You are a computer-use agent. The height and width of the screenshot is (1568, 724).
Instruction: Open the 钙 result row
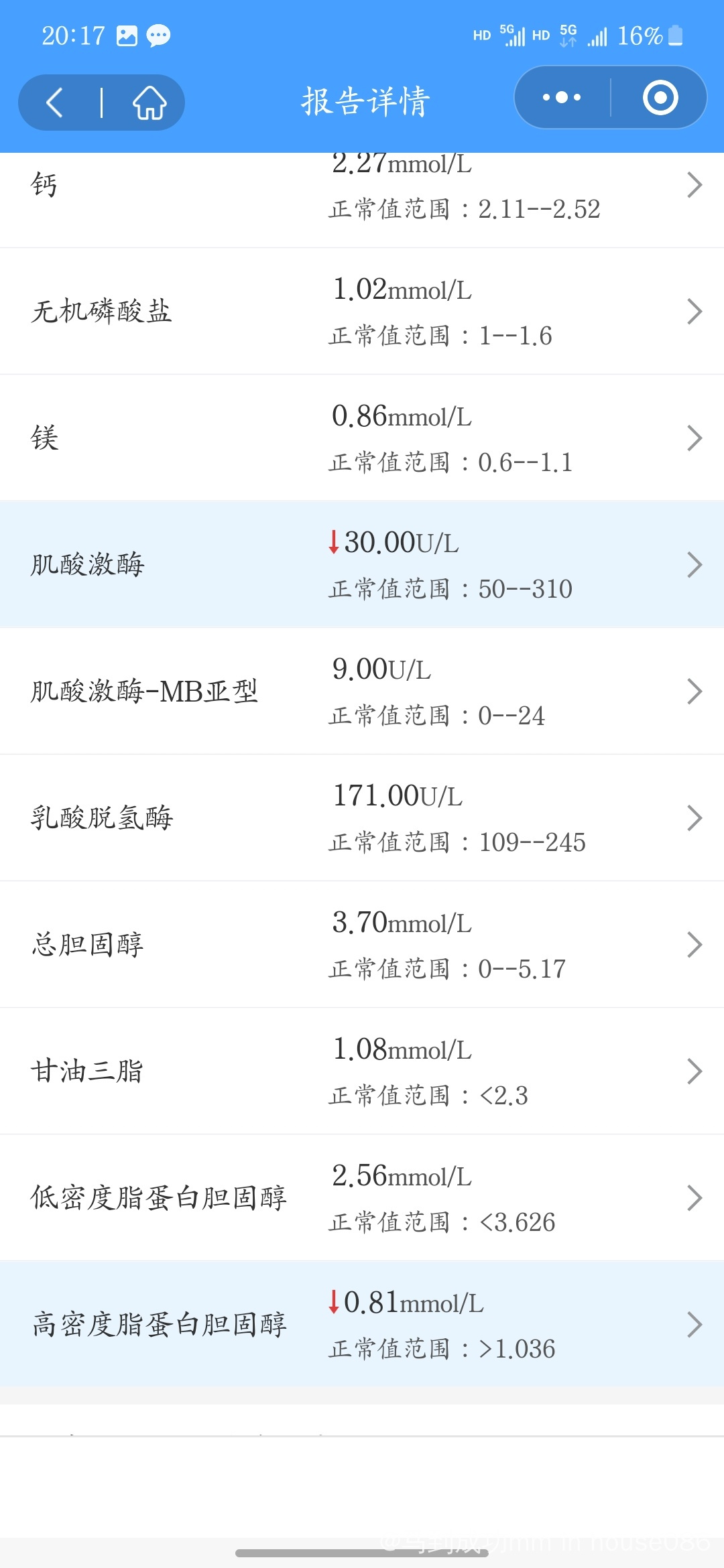pyautogui.click(x=362, y=200)
